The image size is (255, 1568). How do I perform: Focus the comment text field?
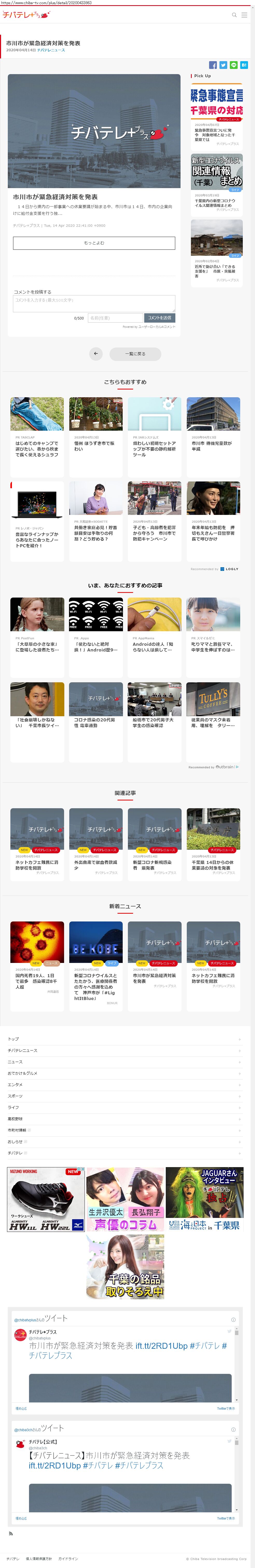94,303
